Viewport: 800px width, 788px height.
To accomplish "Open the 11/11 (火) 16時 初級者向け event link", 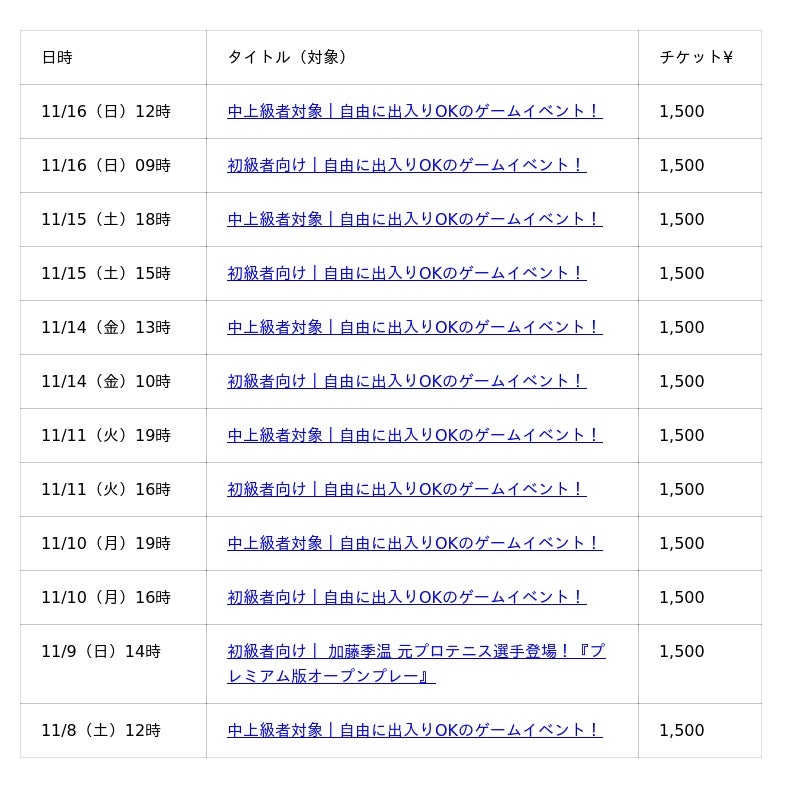I will coord(406,489).
